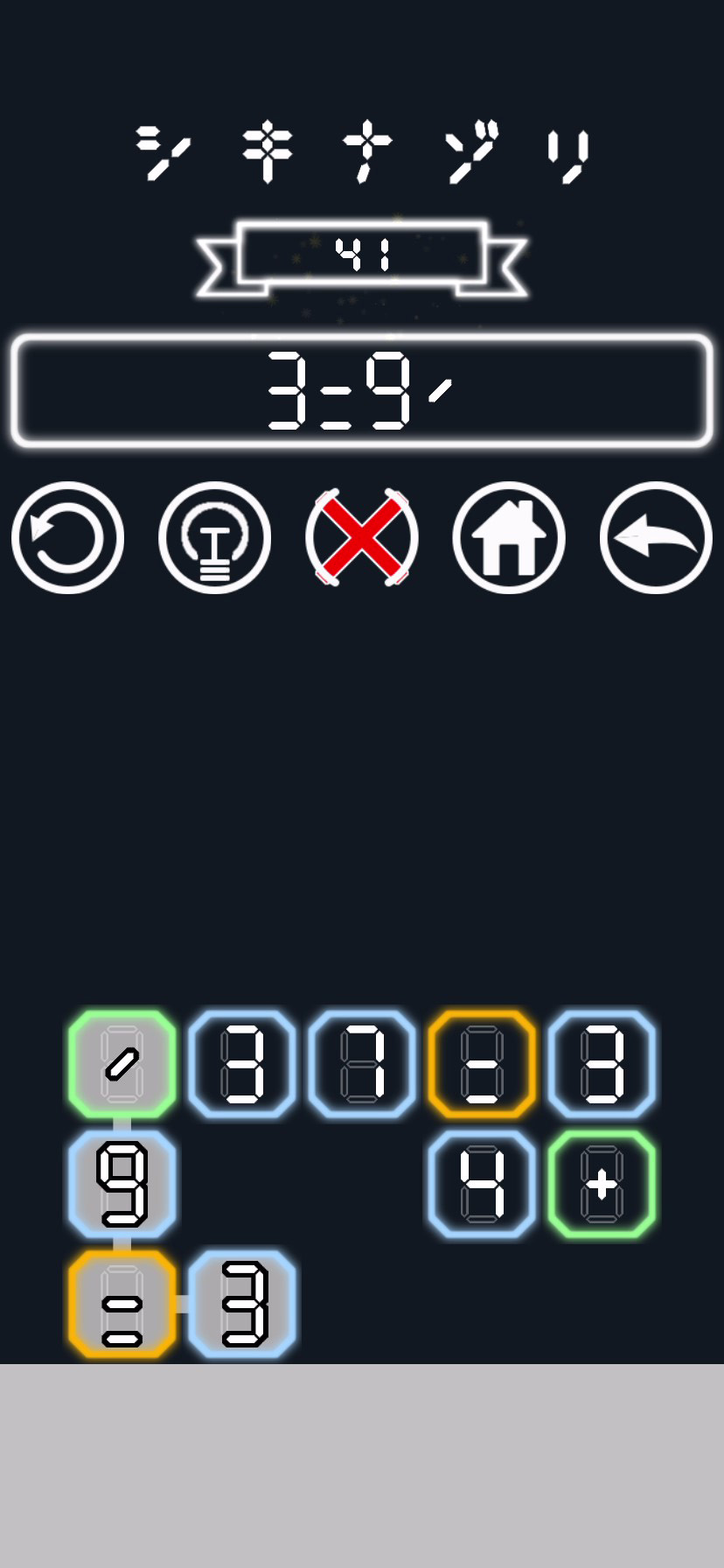Image resolution: width=724 pixels, height=1568 pixels.
Task: Go to the home screen of the game
Action: click(x=508, y=537)
